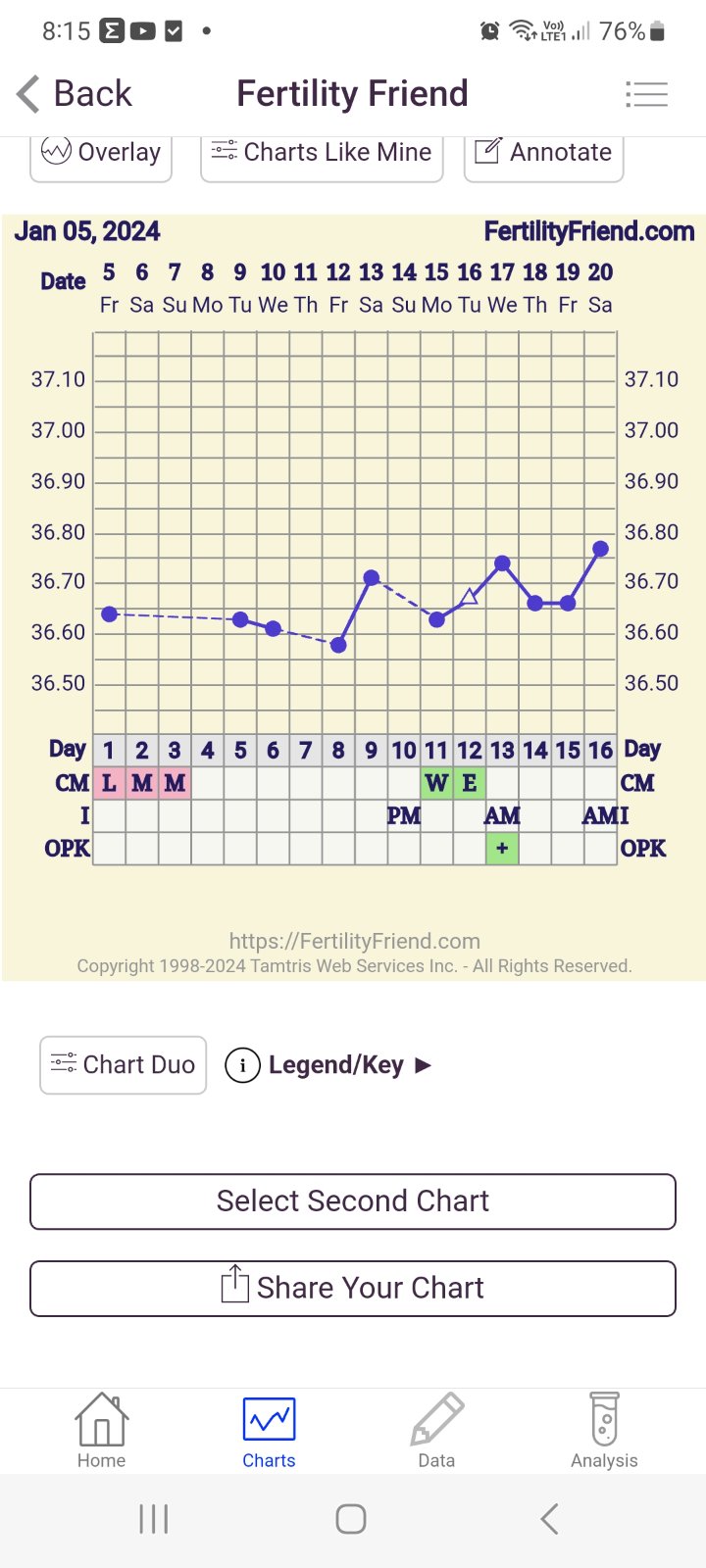Tap the Overlay button
Screen dimensions: 706x1568
point(101,154)
